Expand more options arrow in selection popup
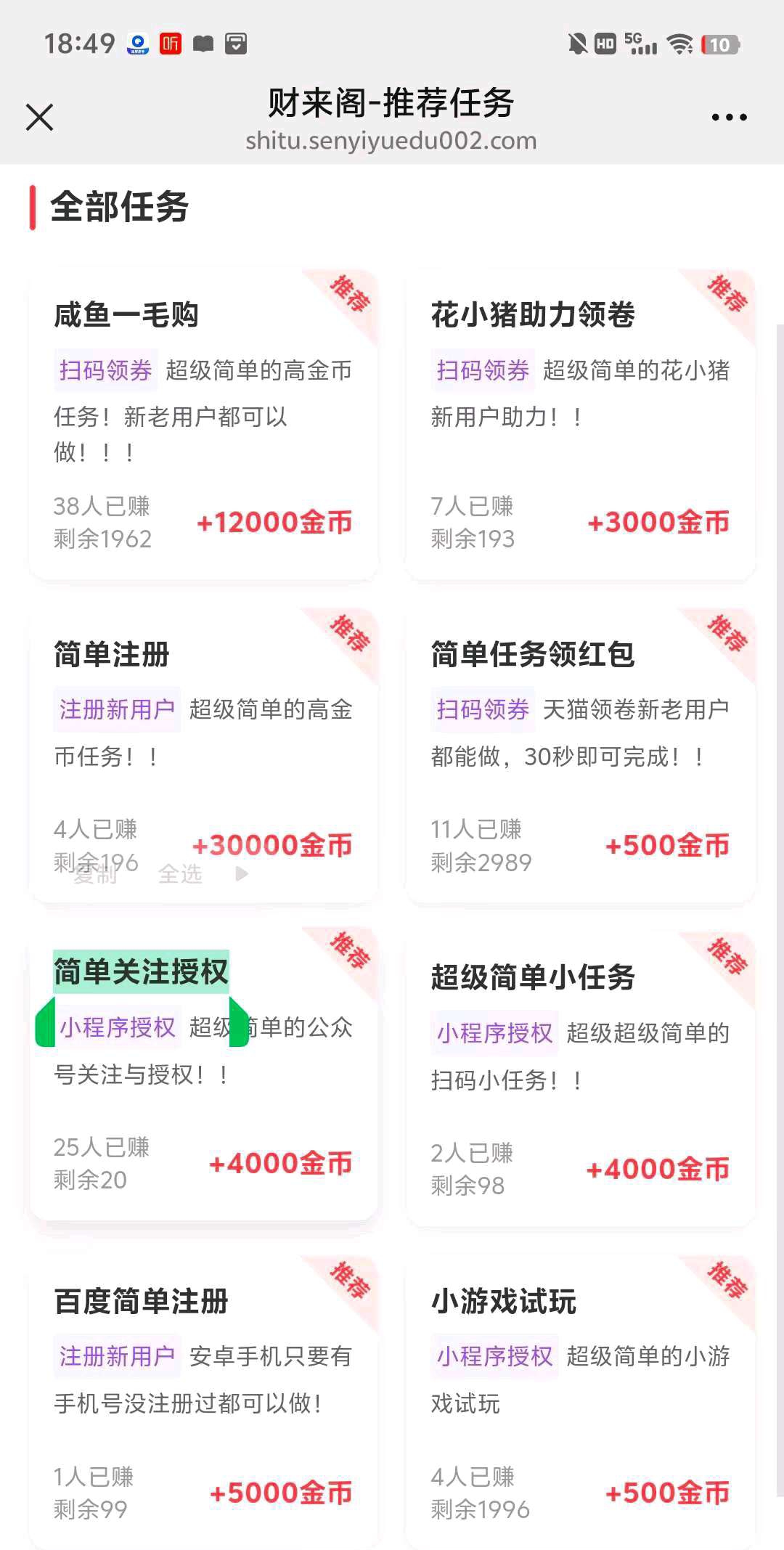Viewport: 784px width, 1550px height. coord(242,873)
